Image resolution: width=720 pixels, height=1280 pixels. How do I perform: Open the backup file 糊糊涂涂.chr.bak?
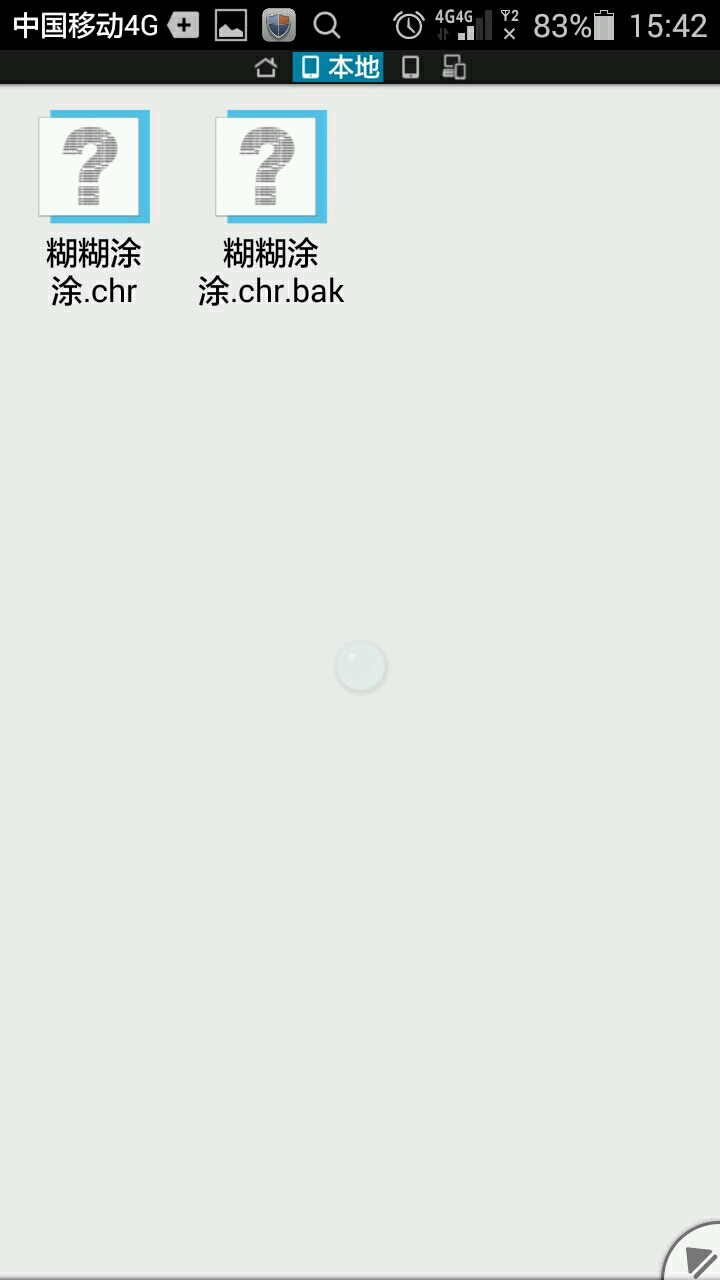click(x=271, y=208)
